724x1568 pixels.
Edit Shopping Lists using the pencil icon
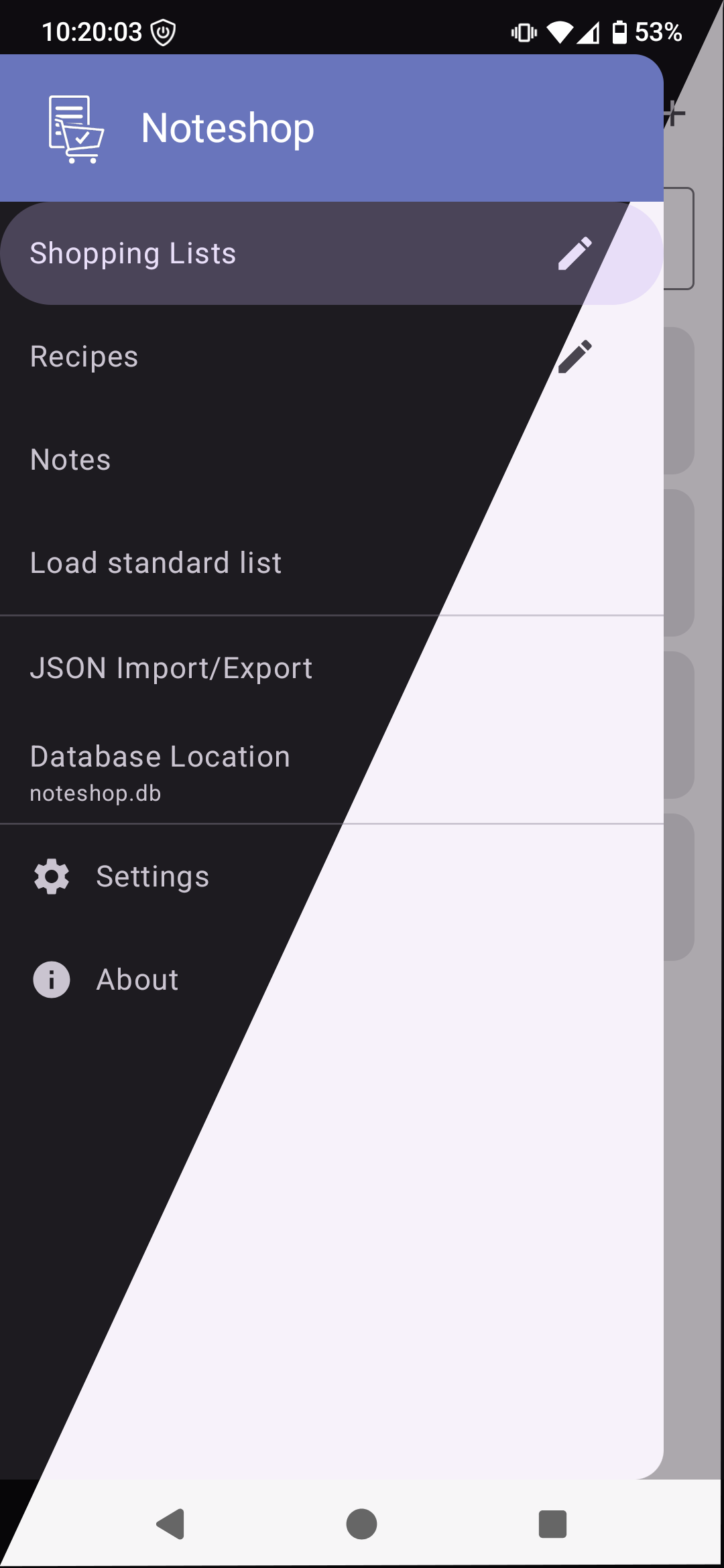point(575,253)
